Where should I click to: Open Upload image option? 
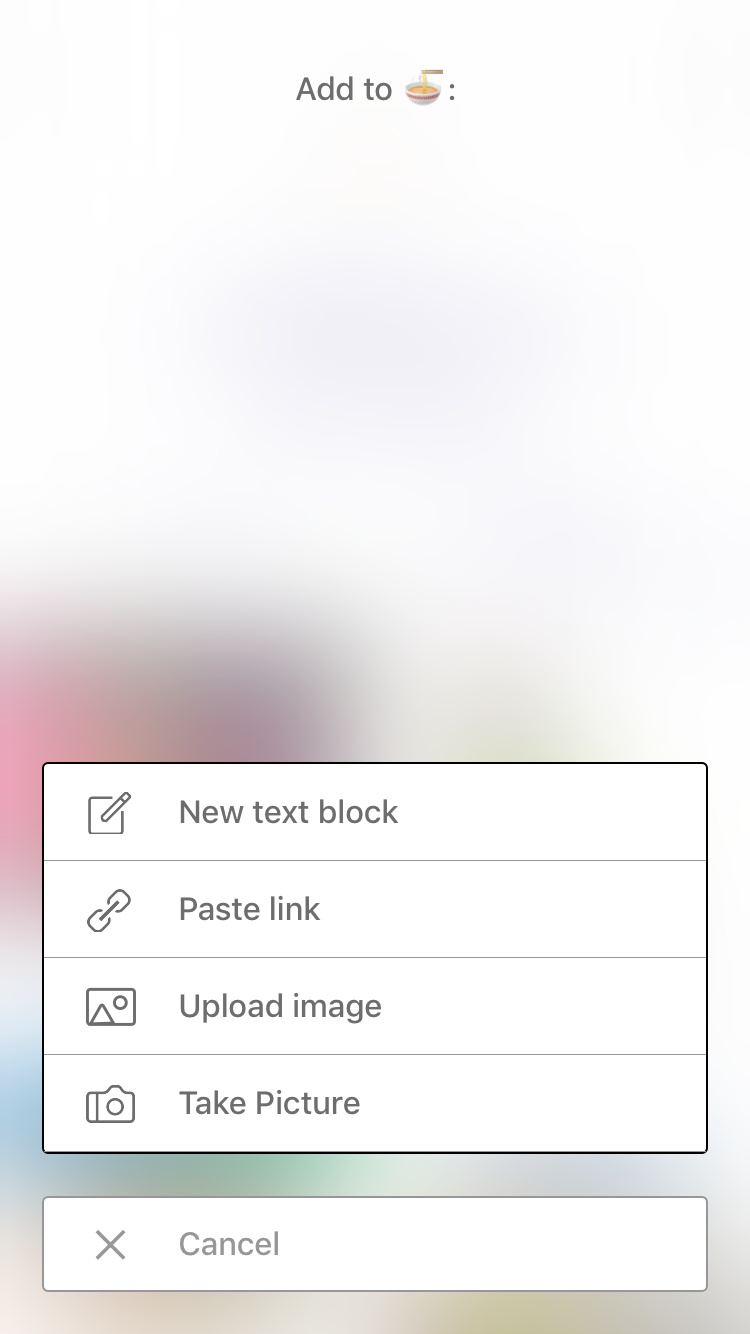pos(375,1006)
